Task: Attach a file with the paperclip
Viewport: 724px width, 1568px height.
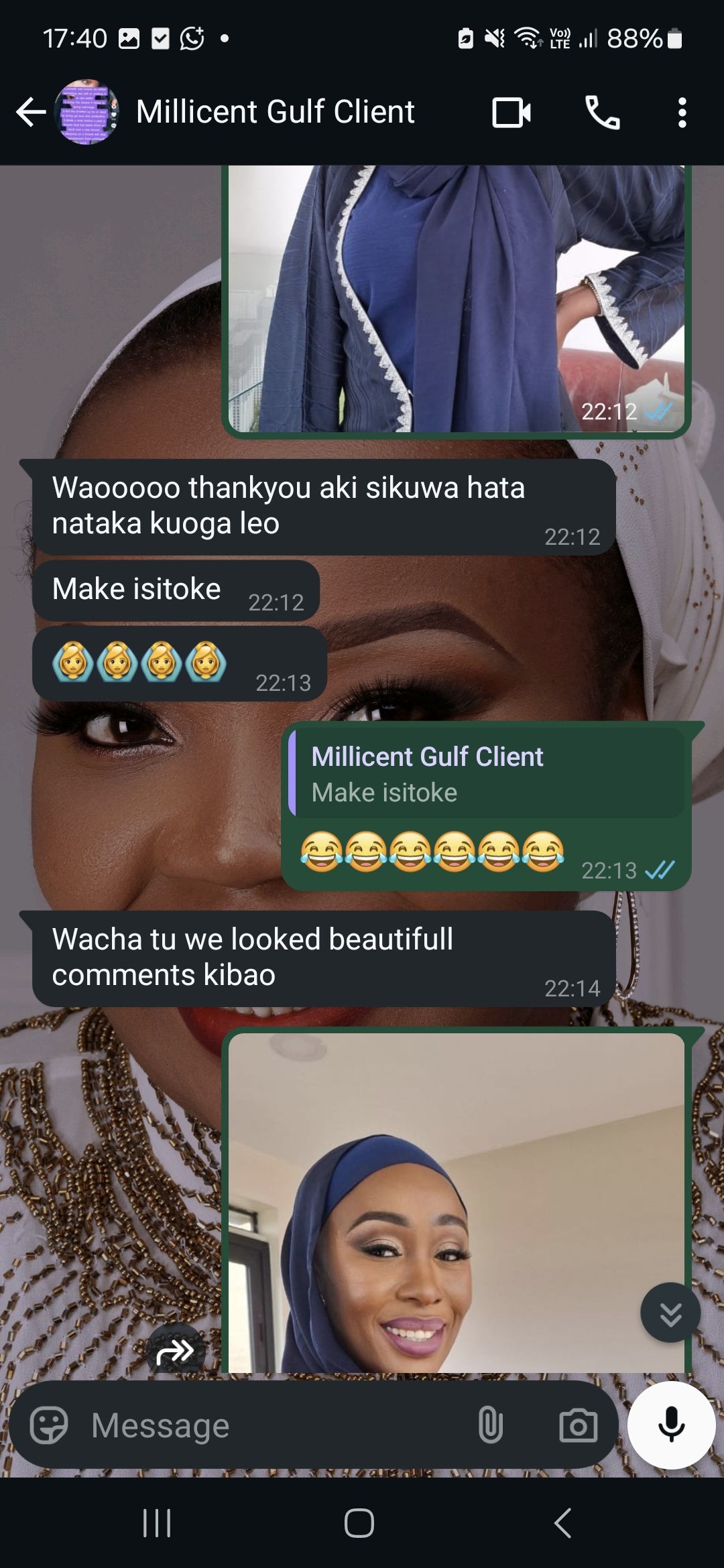Action: pos(490,1425)
